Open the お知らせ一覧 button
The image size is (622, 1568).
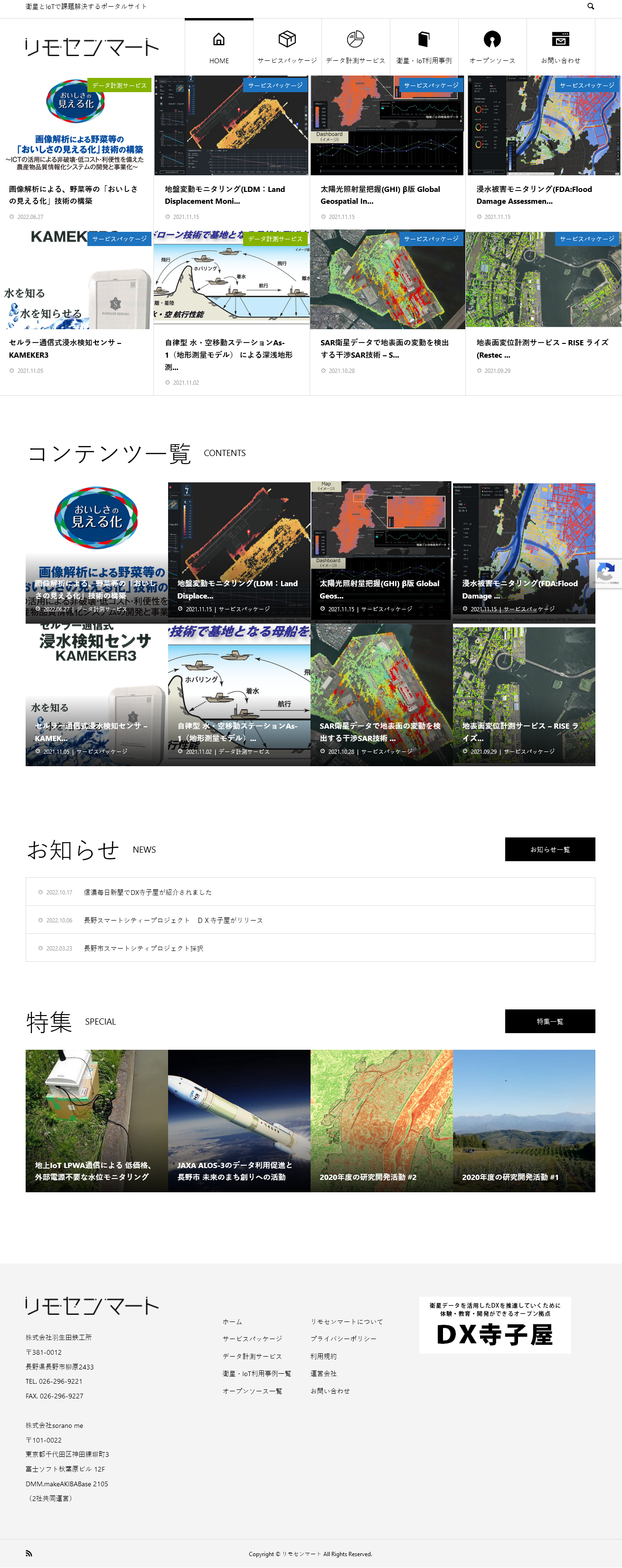549,849
